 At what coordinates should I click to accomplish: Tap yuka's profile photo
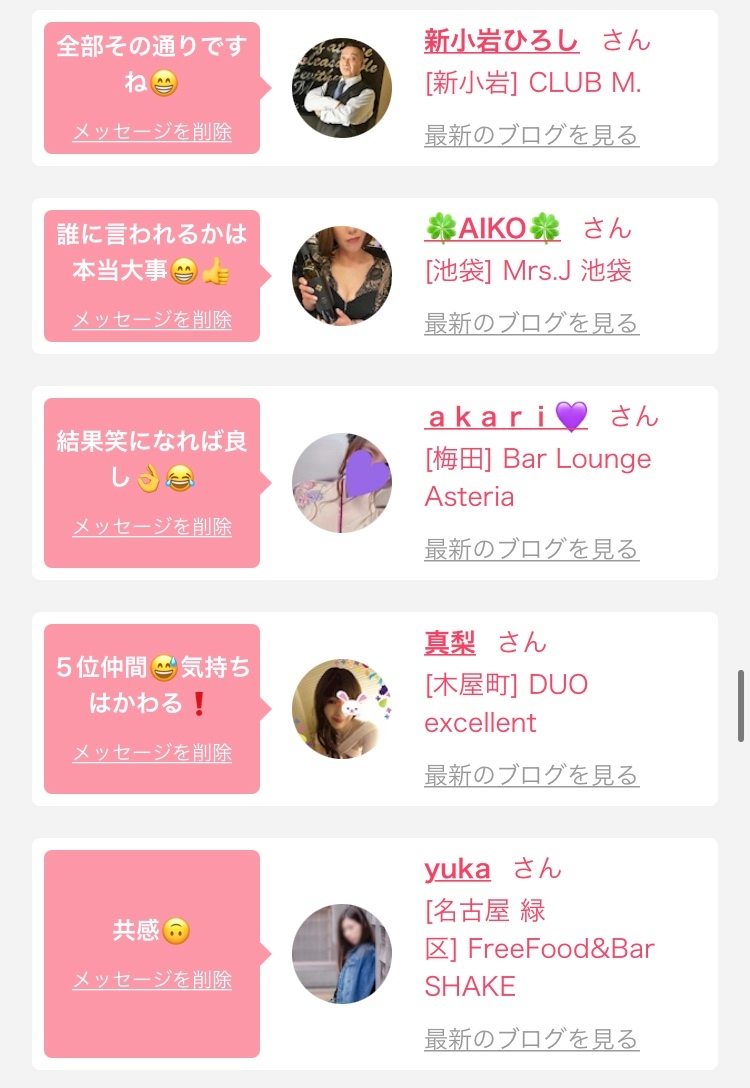pos(342,954)
